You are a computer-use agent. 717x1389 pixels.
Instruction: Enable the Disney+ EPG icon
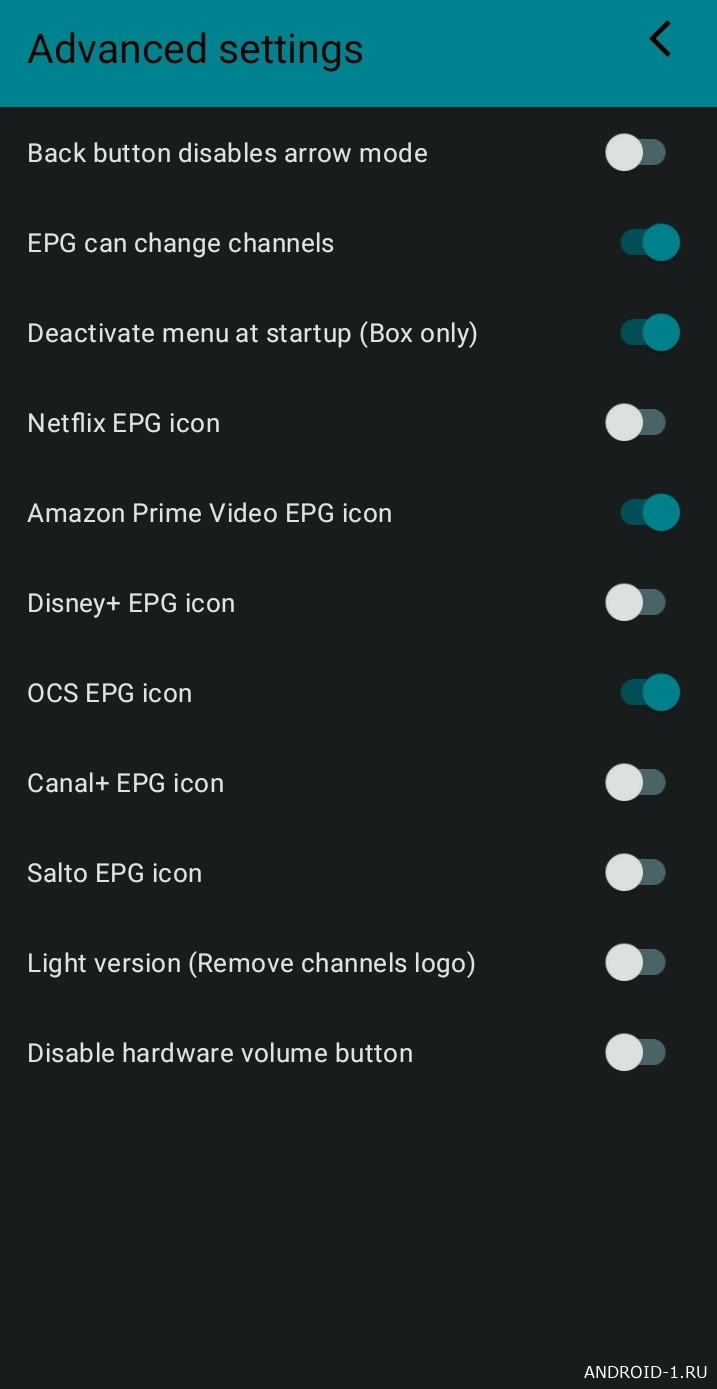click(636, 603)
